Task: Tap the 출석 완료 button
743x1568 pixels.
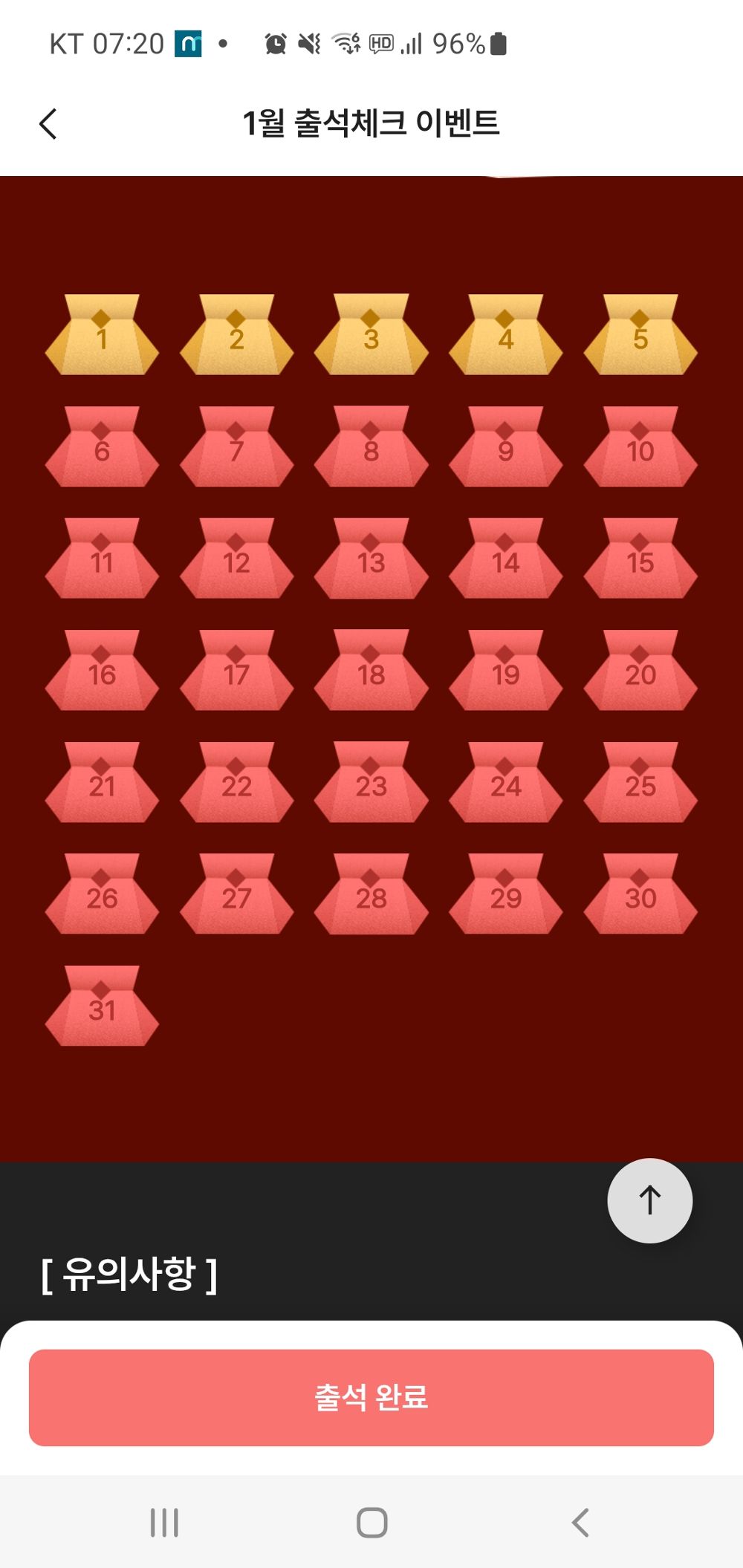Action: pyautogui.click(x=371, y=1396)
